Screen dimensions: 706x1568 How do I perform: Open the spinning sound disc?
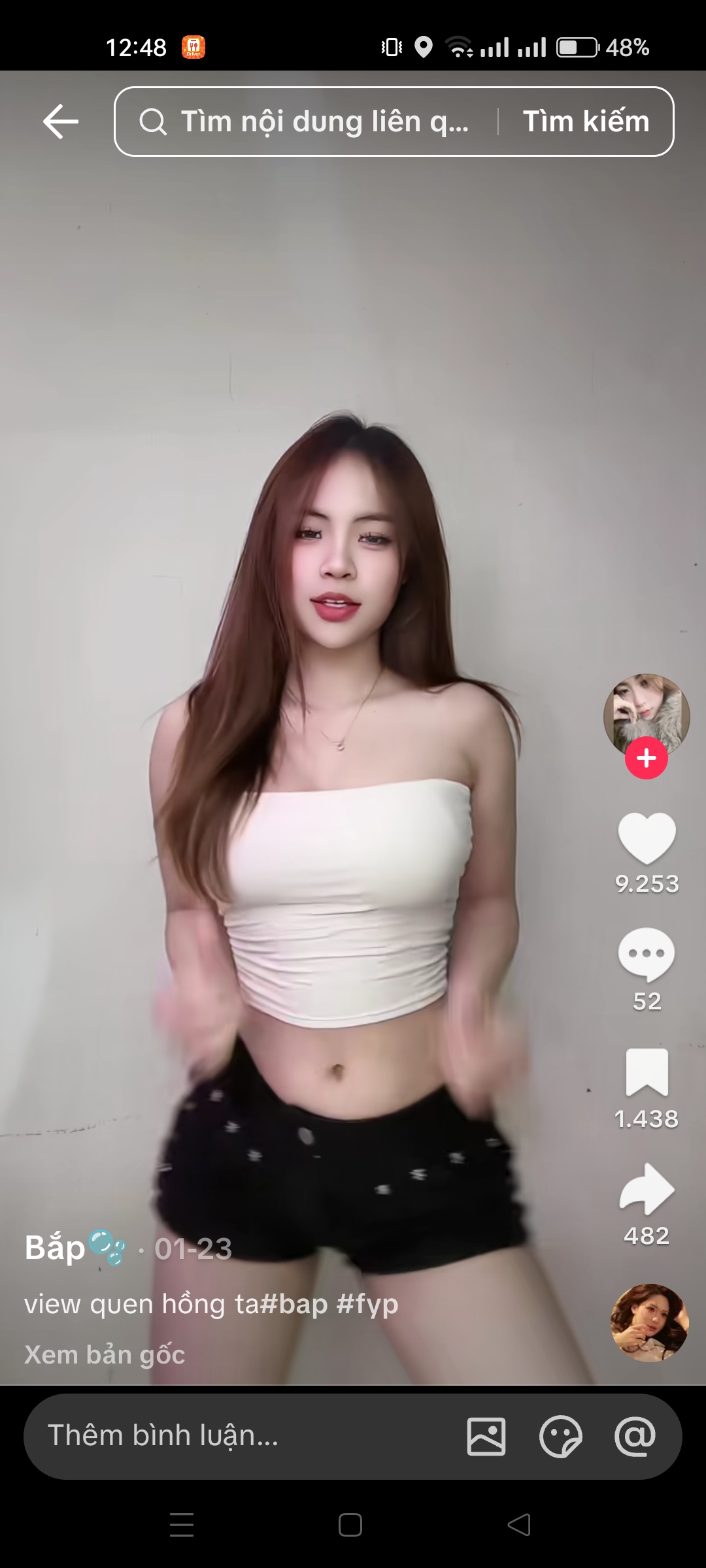tap(649, 1322)
